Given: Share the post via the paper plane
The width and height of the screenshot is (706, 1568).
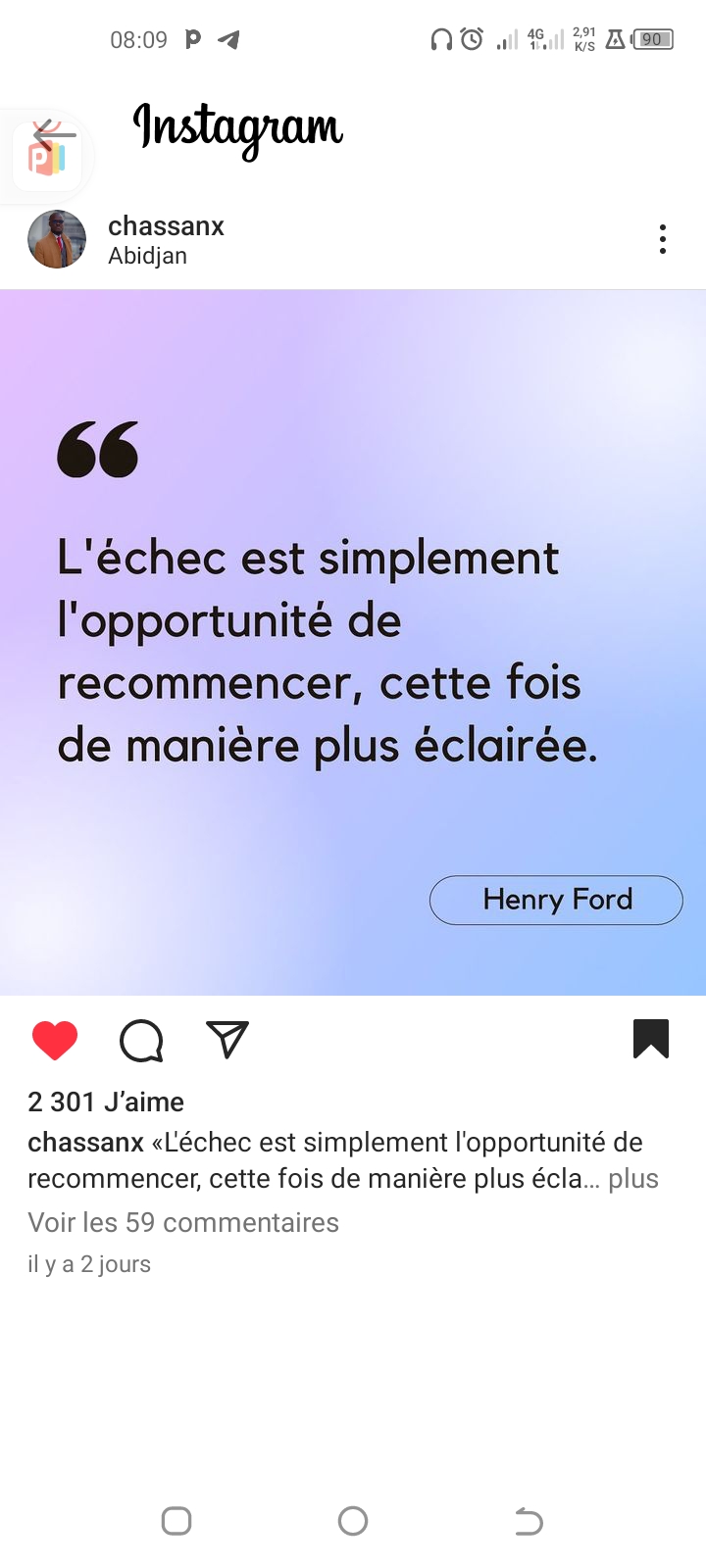Looking at the screenshot, I should click(227, 1039).
